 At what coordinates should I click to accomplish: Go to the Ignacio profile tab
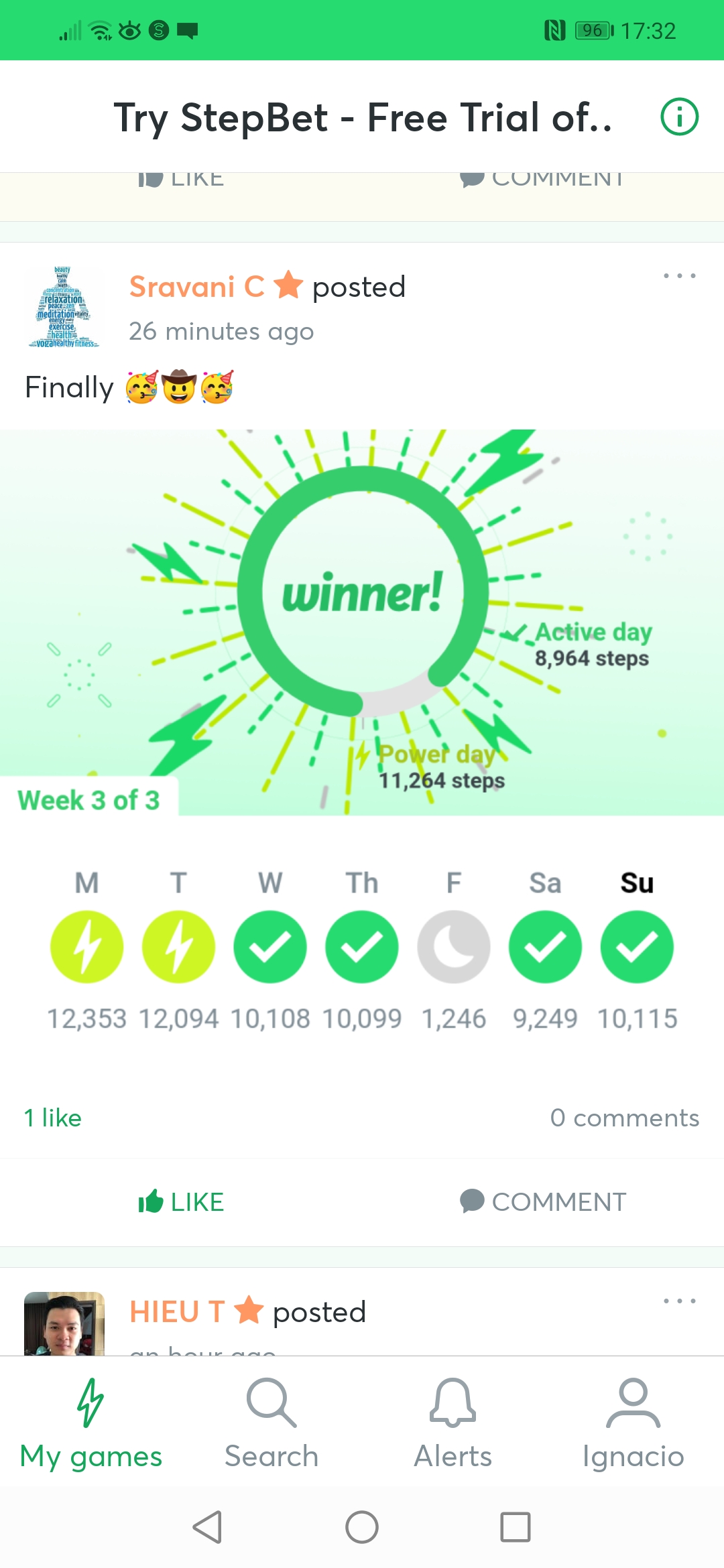point(633,1424)
